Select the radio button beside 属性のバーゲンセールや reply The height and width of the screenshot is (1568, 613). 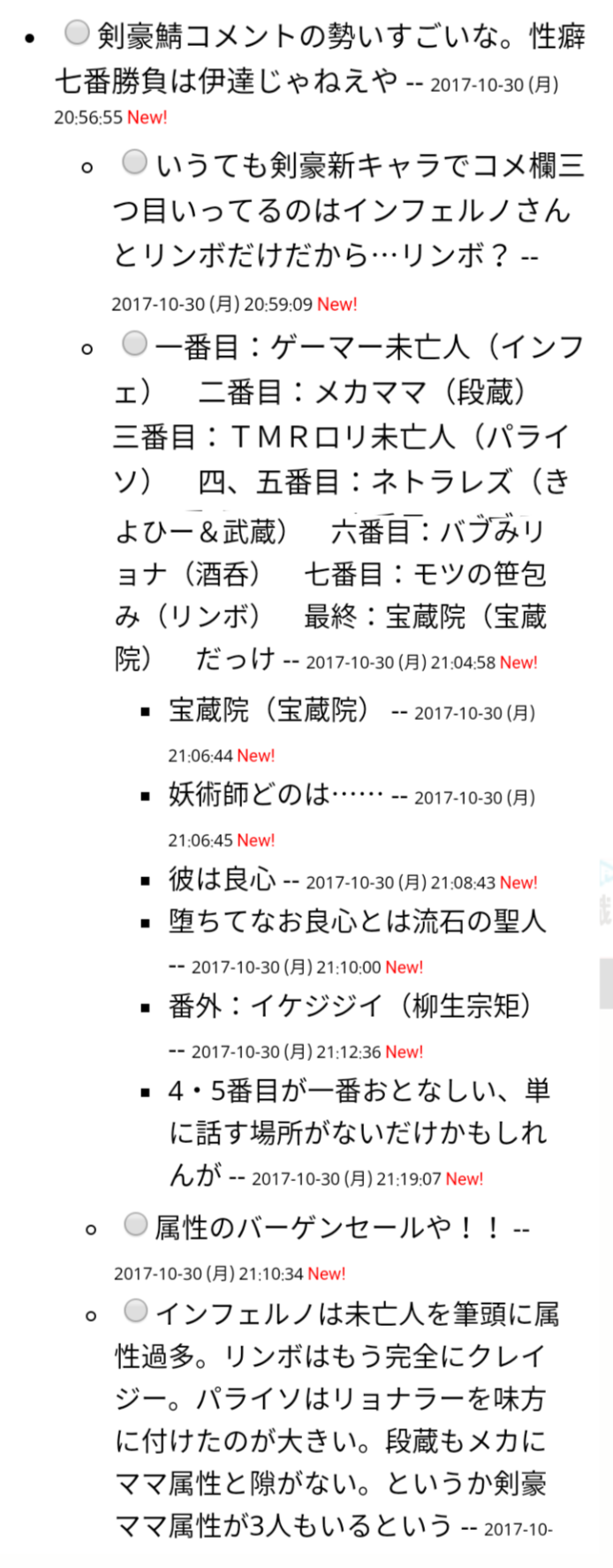(135, 1223)
